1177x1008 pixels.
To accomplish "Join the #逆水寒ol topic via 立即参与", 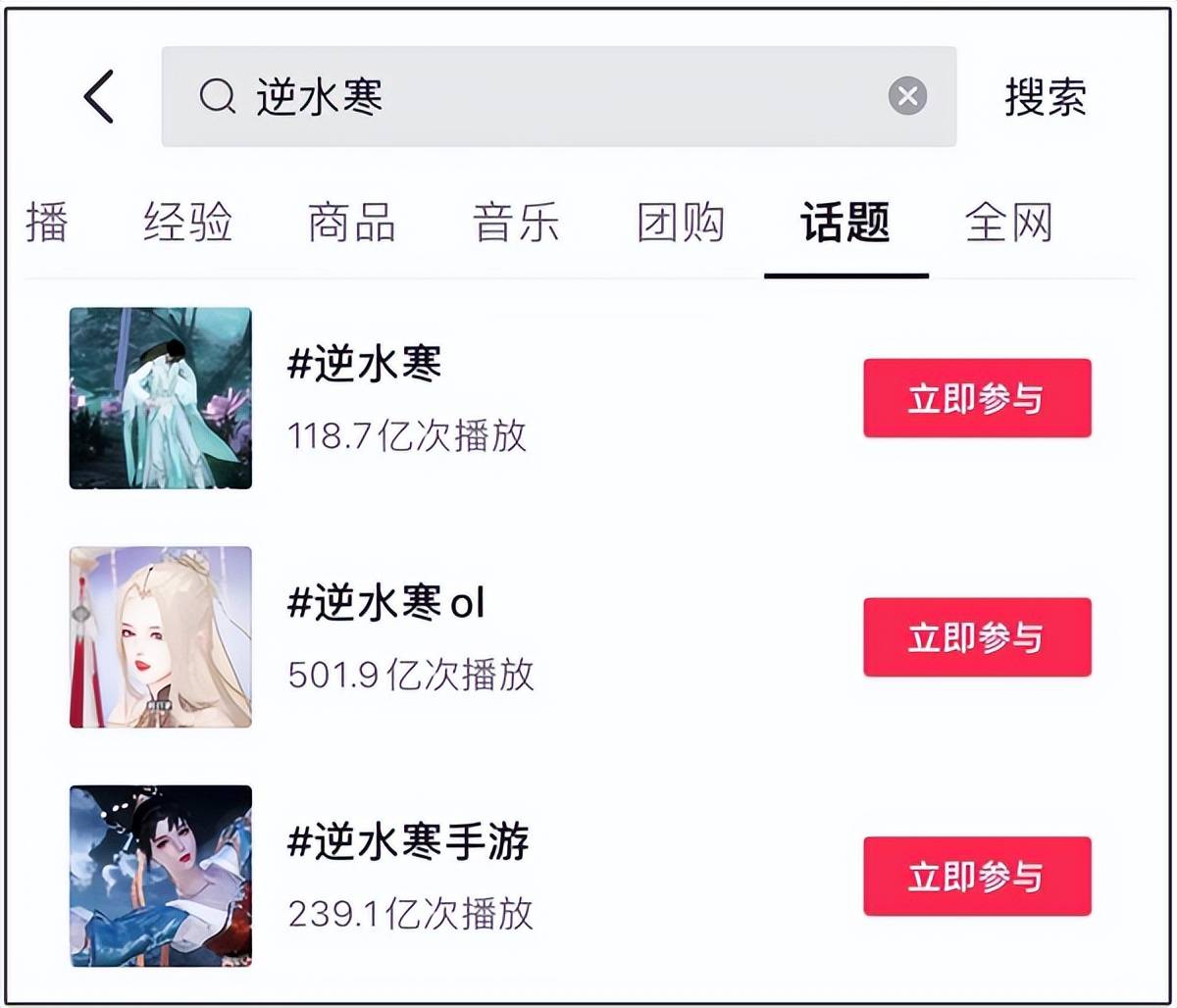I will click(x=977, y=637).
